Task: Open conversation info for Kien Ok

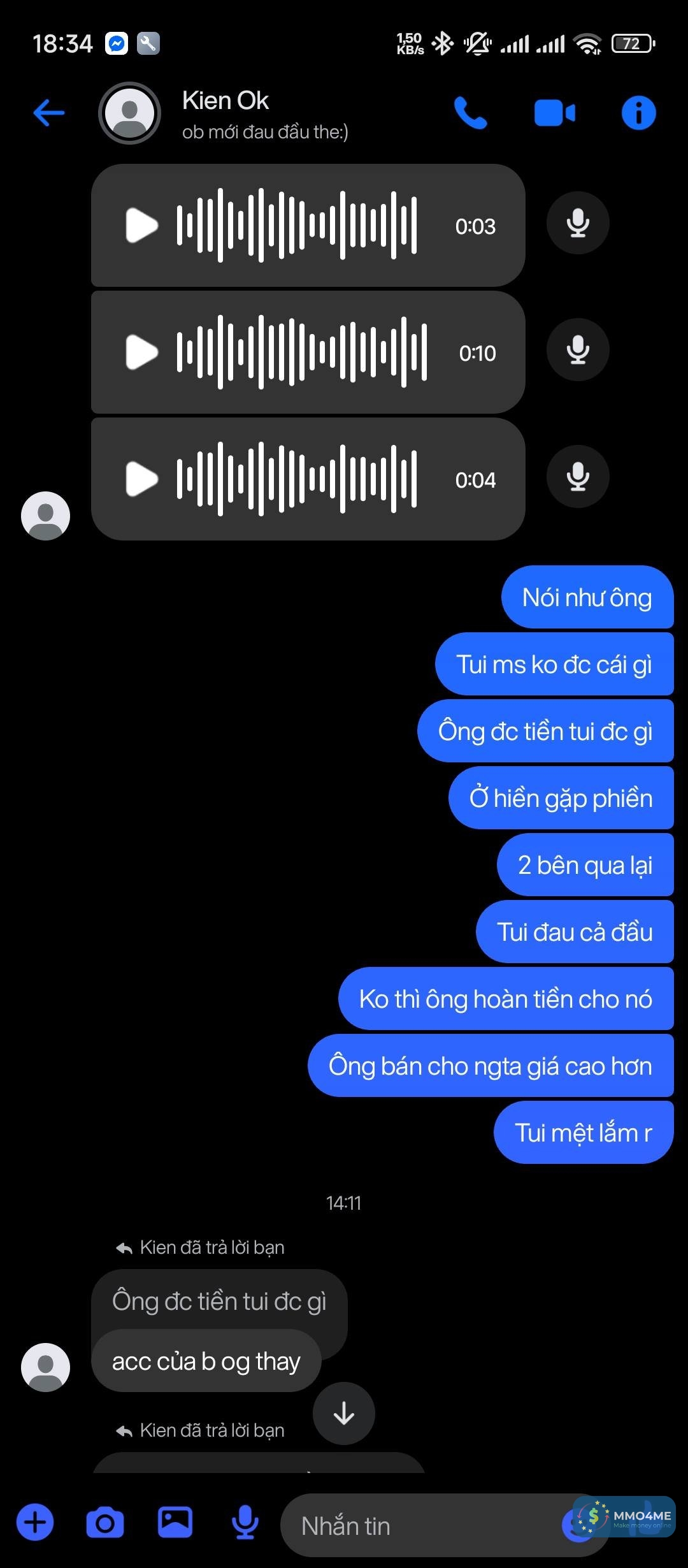Action: (638, 113)
